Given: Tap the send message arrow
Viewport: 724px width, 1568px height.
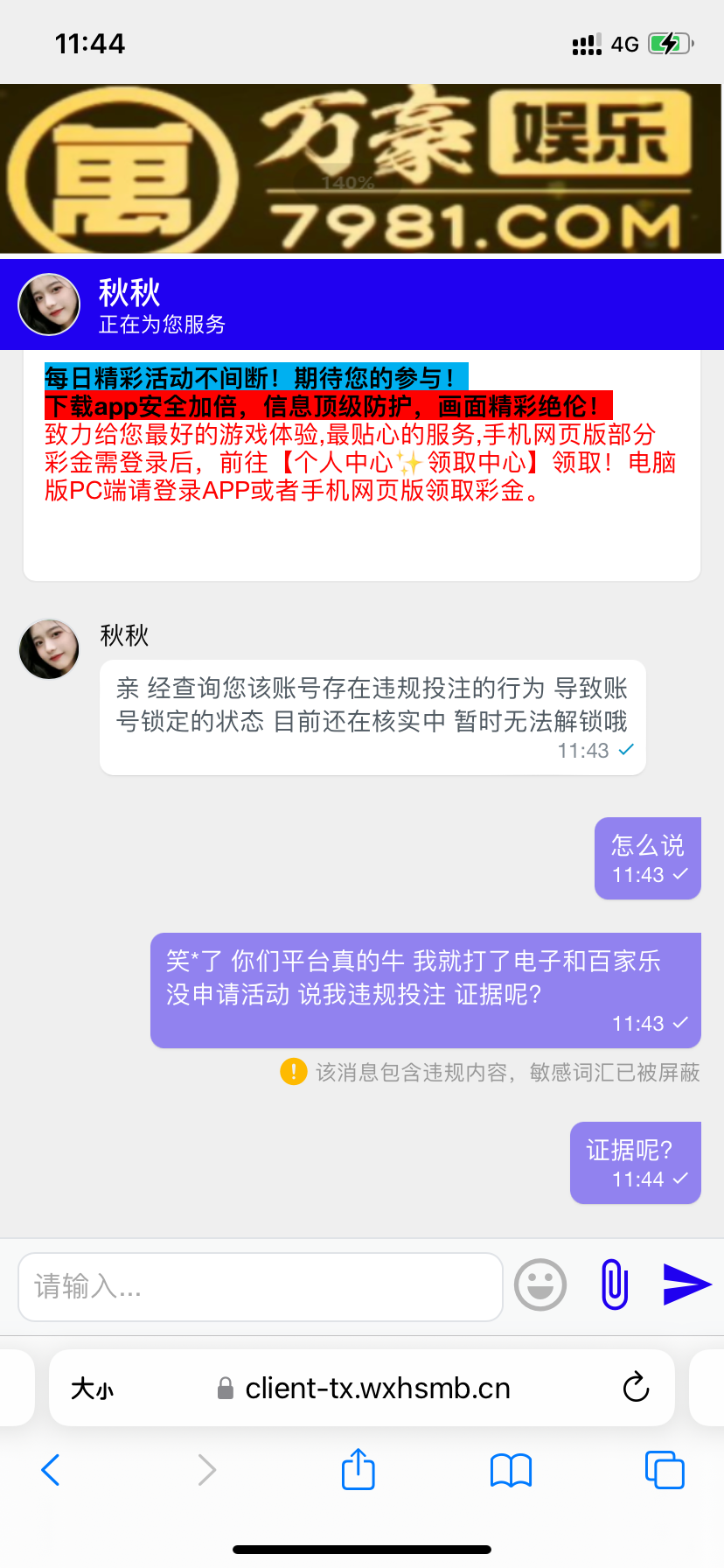Looking at the screenshot, I should [687, 1284].
